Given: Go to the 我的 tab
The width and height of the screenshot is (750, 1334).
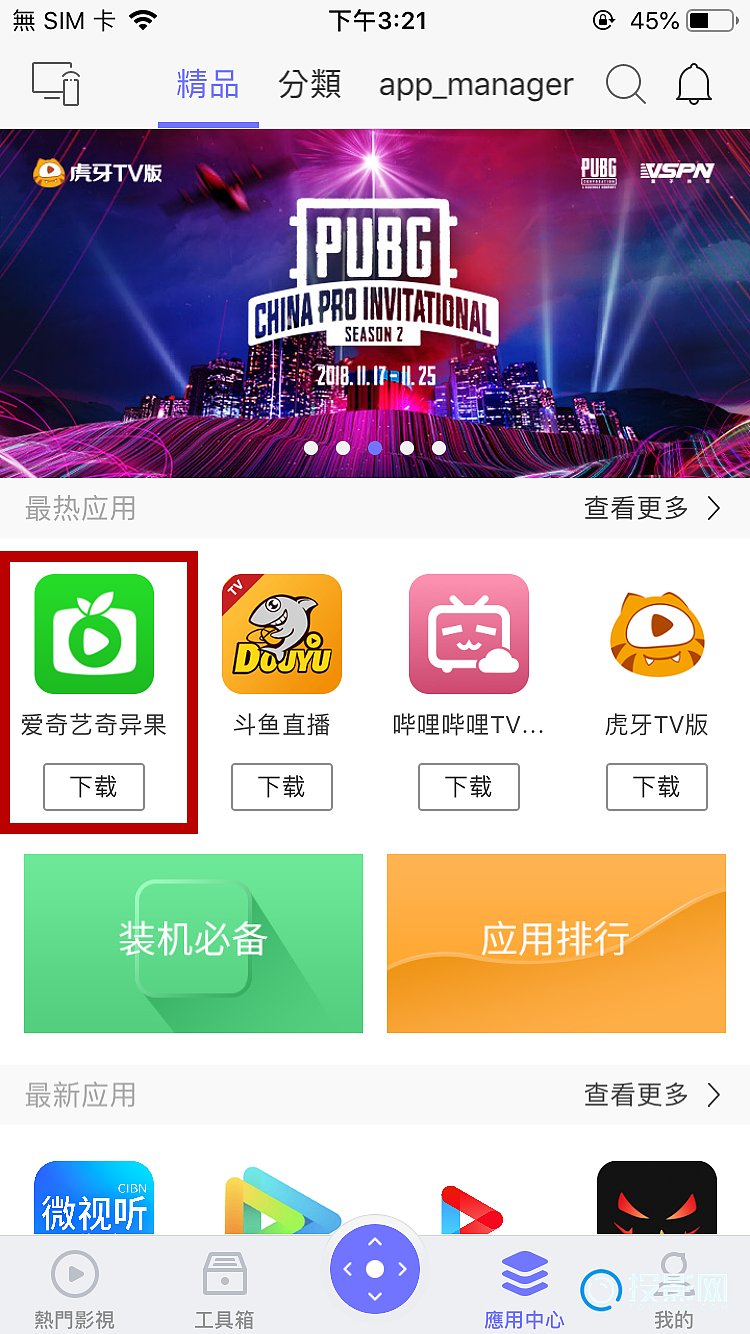Looking at the screenshot, I should click(x=673, y=1290).
